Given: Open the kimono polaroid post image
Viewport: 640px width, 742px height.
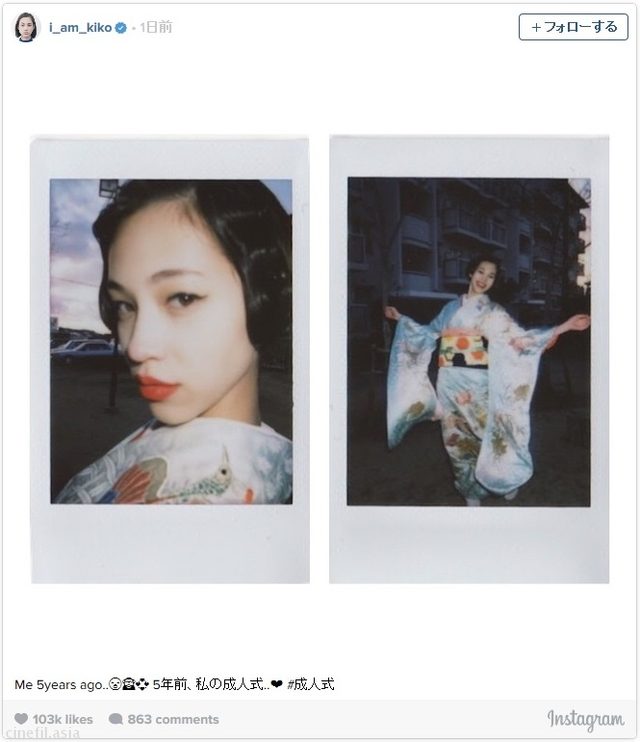Looking at the screenshot, I should pyautogui.click(x=320, y=360).
